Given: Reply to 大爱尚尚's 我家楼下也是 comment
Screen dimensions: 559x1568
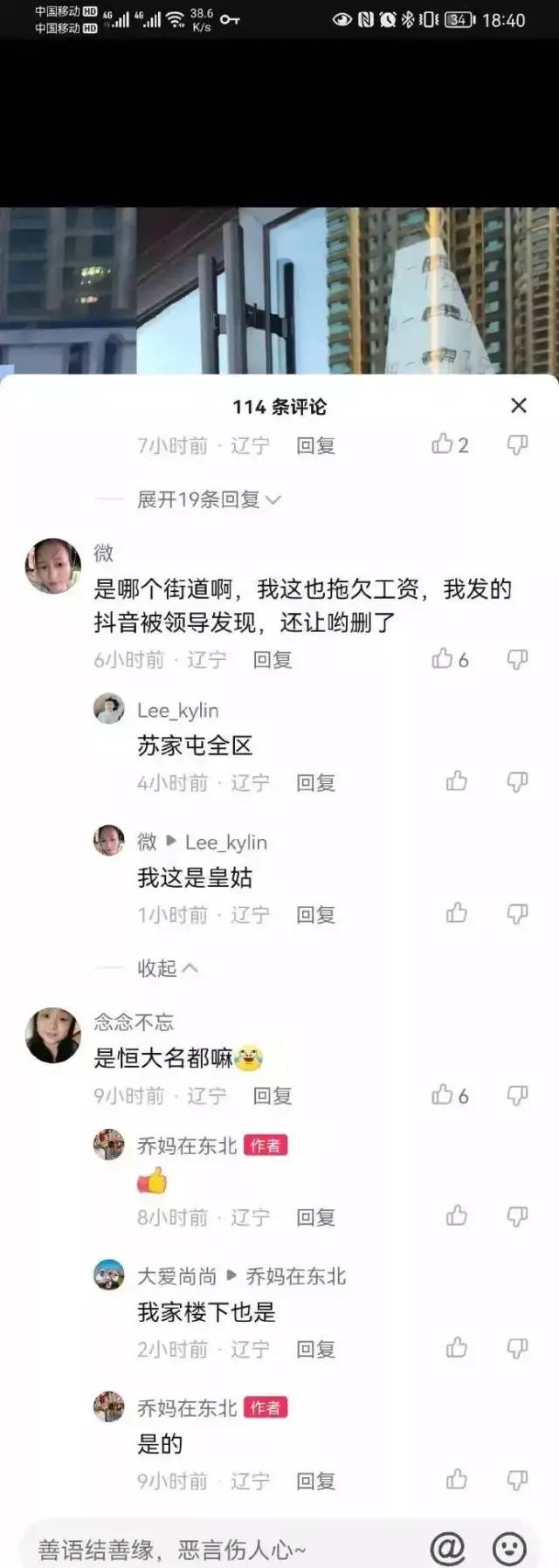Looking at the screenshot, I should coord(315,1350).
